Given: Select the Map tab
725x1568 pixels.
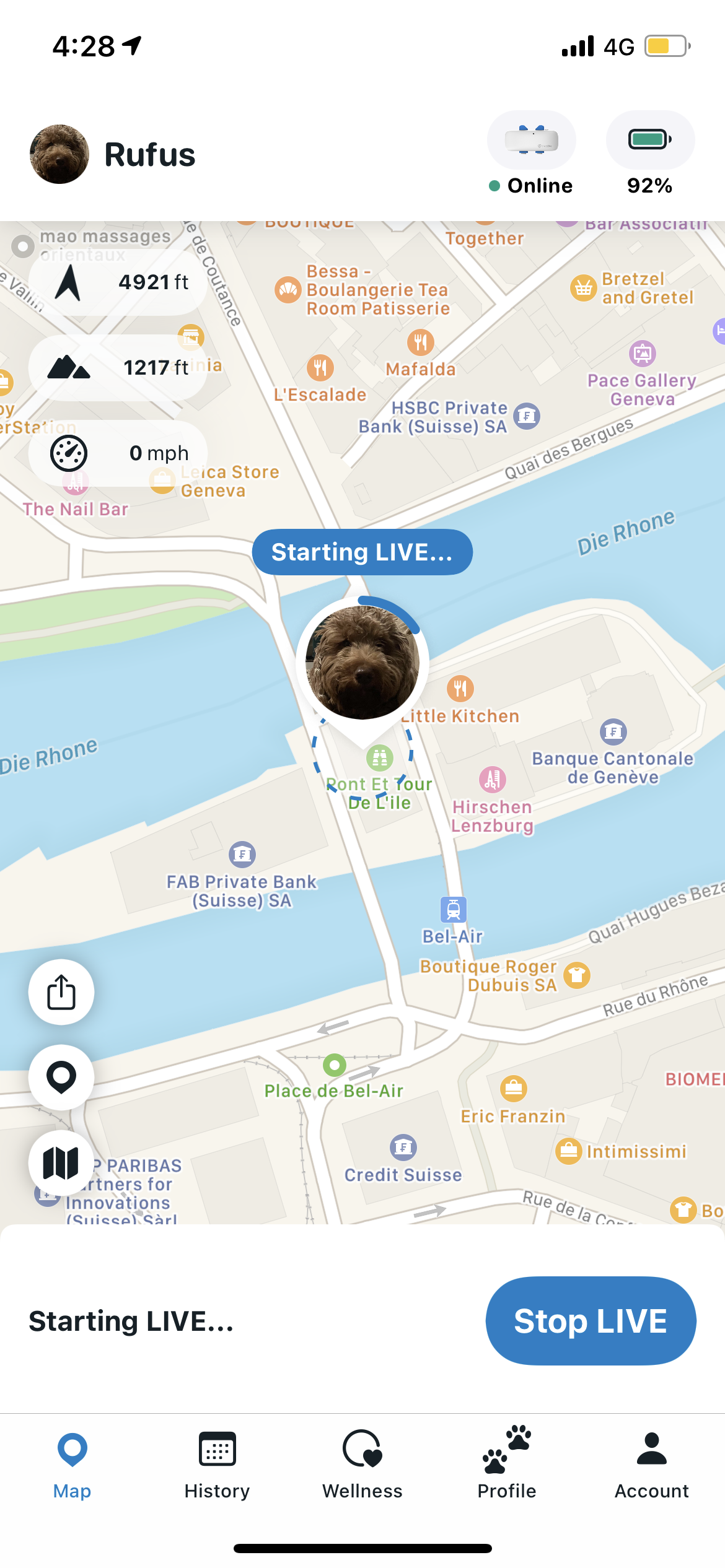Looking at the screenshot, I should click(72, 1465).
